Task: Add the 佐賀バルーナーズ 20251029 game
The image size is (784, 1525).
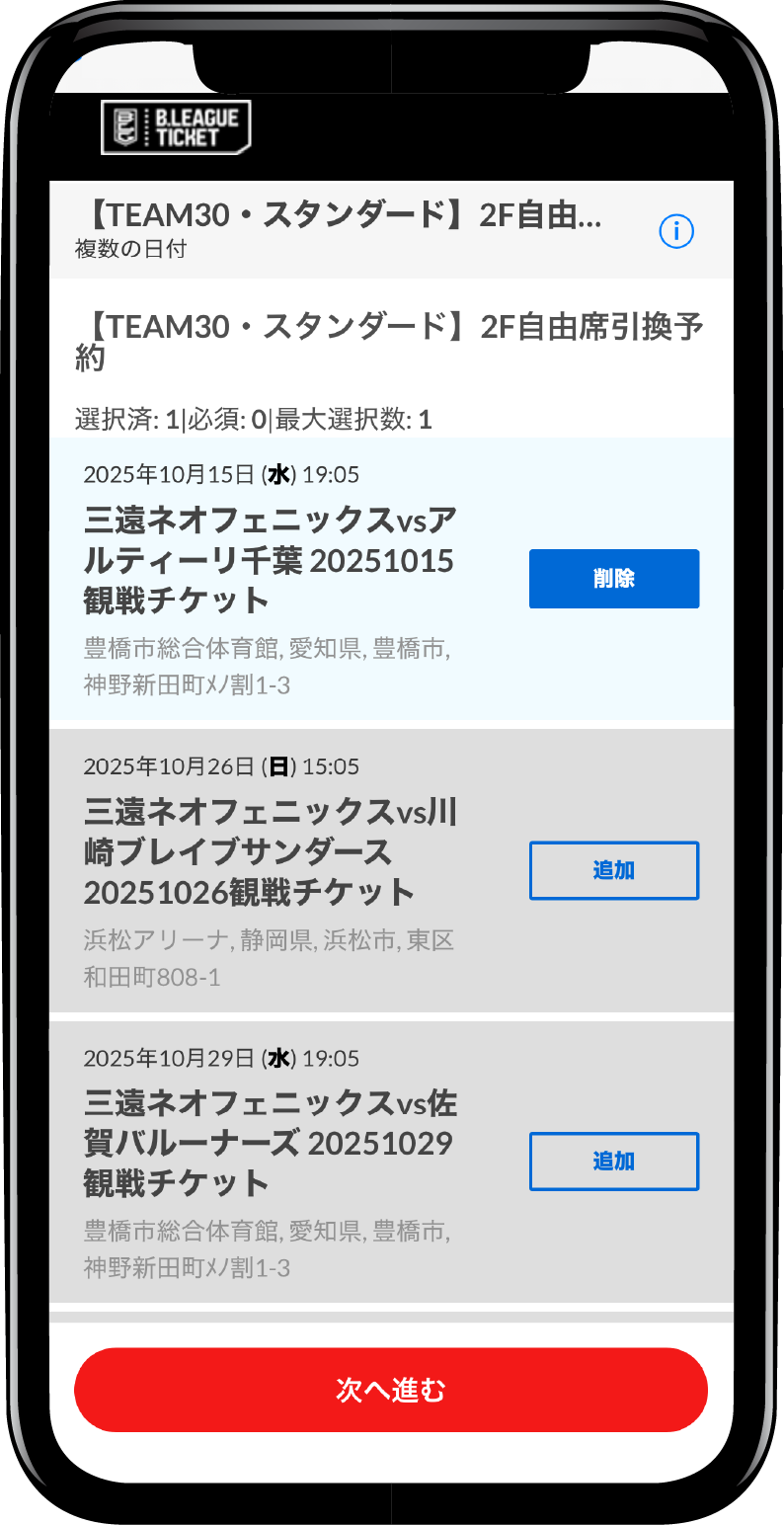Action: (613, 1162)
